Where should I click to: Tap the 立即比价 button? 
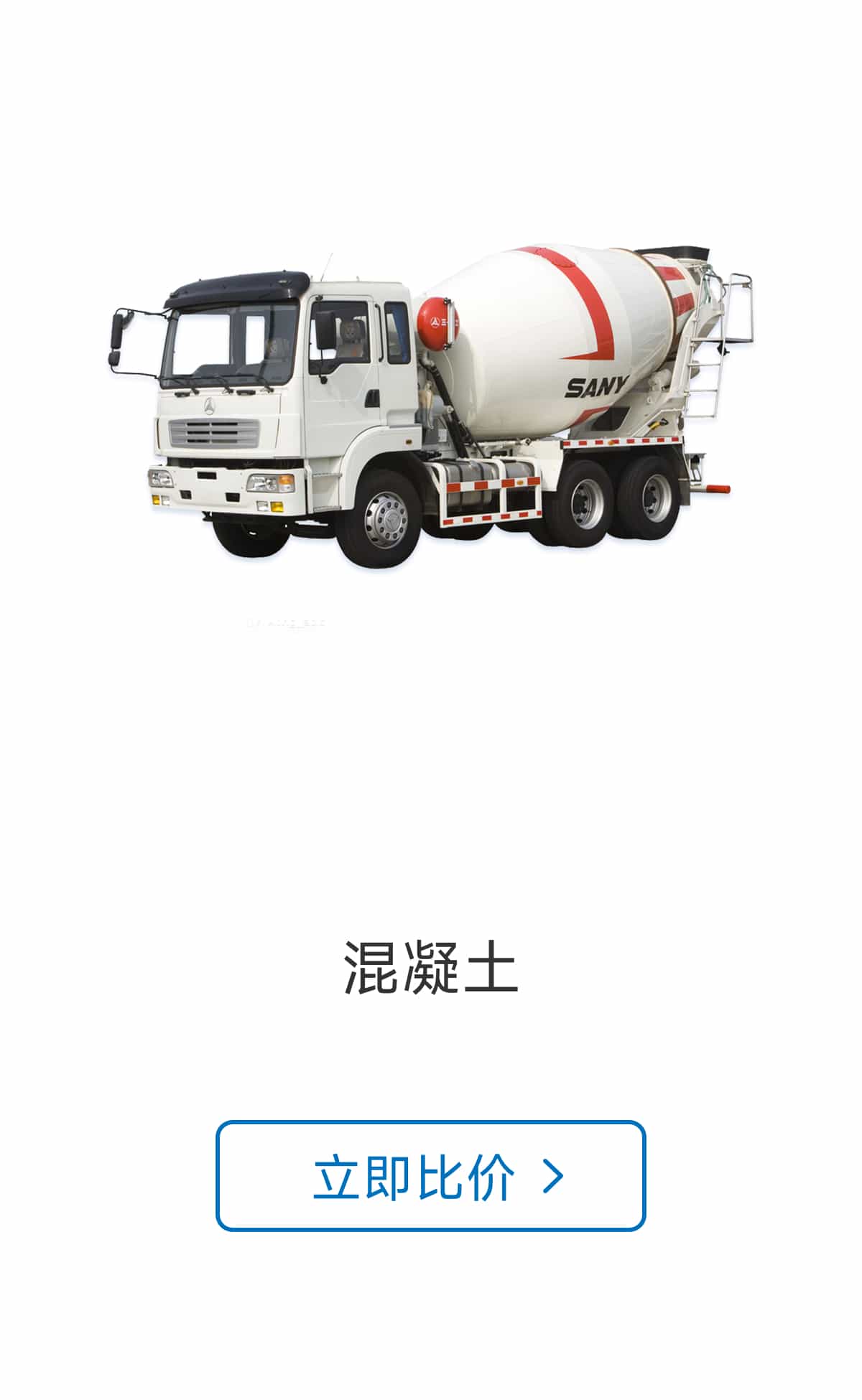pyautogui.click(x=430, y=1176)
